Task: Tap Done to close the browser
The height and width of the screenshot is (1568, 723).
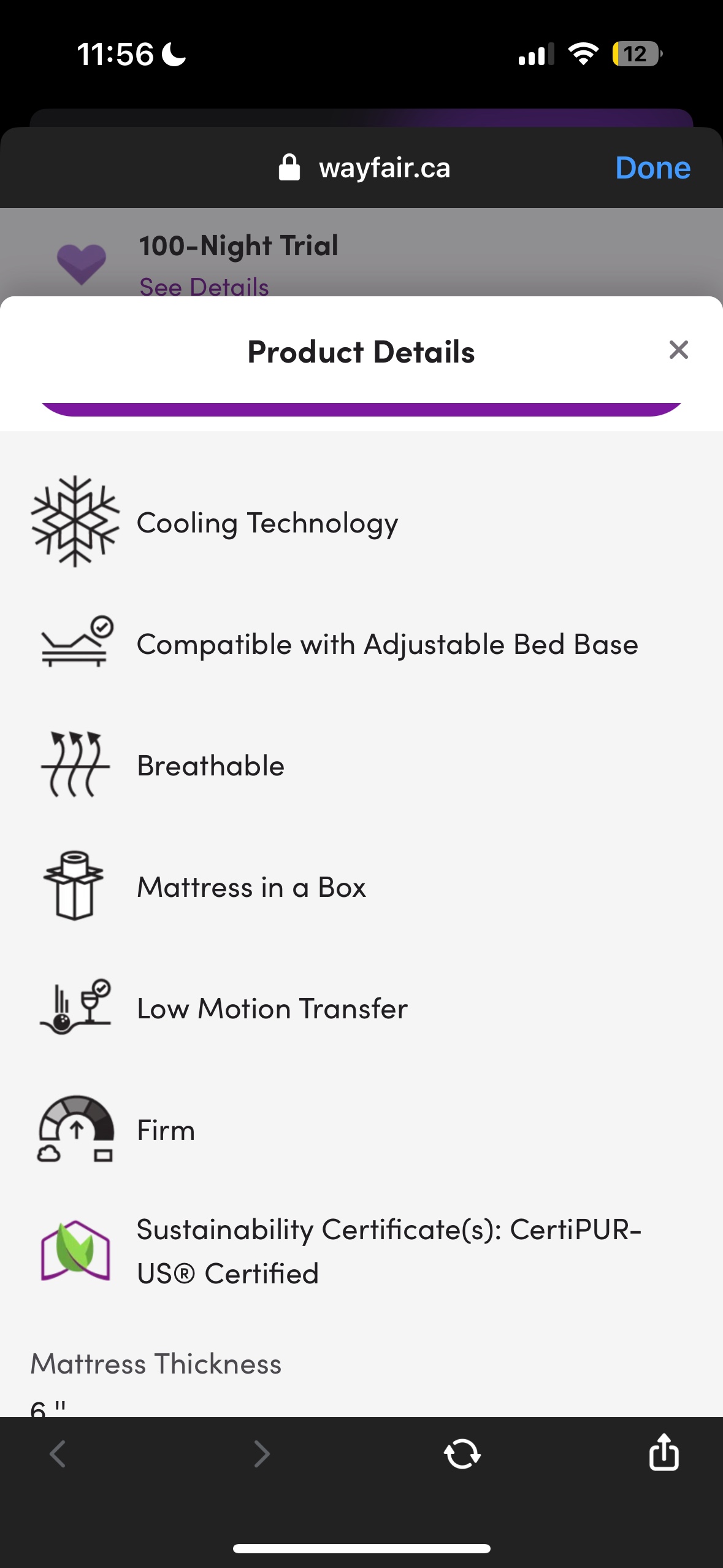Action: (652, 168)
